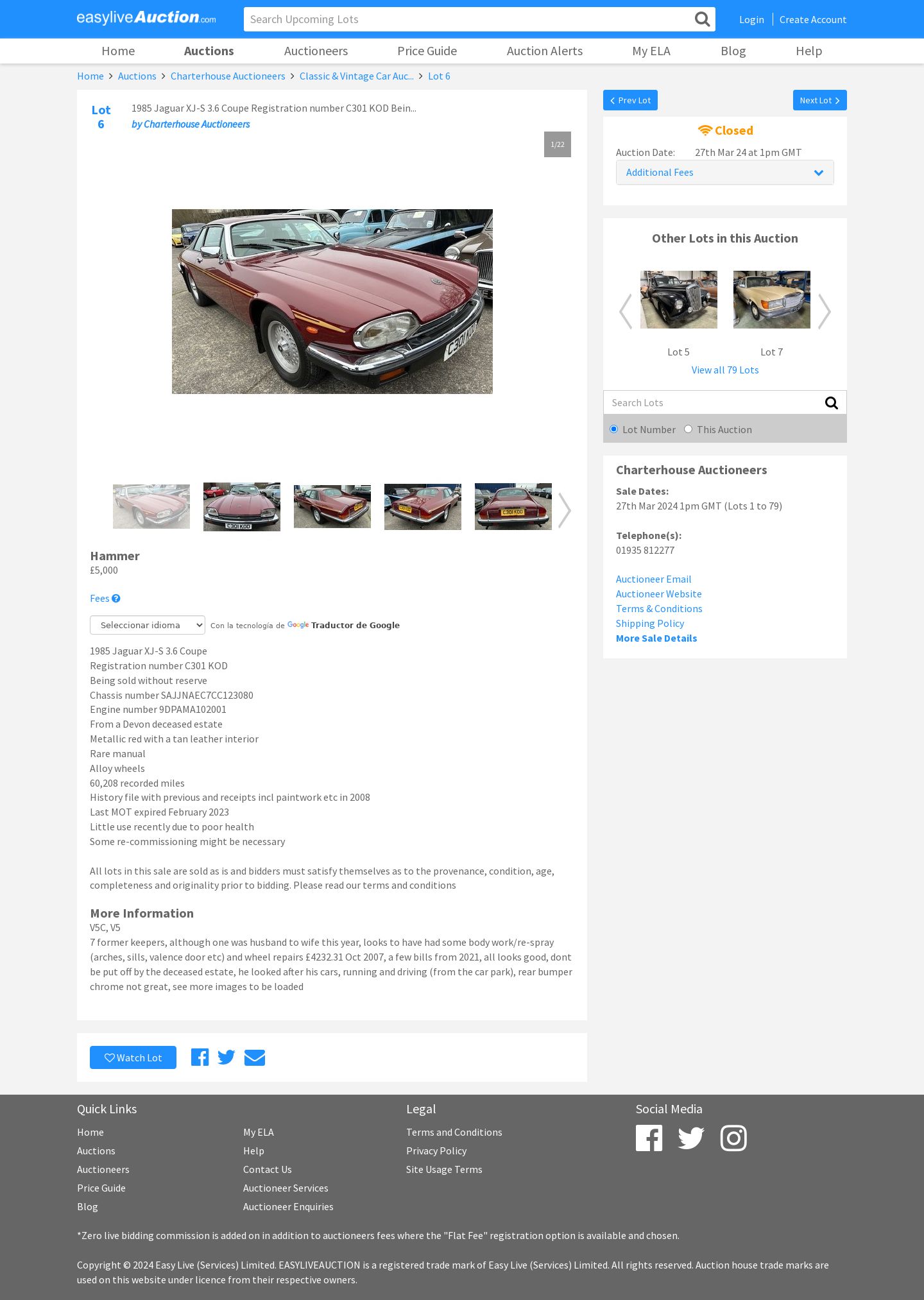Share this lot on Facebook
The width and height of the screenshot is (924, 1300).
[200, 1057]
